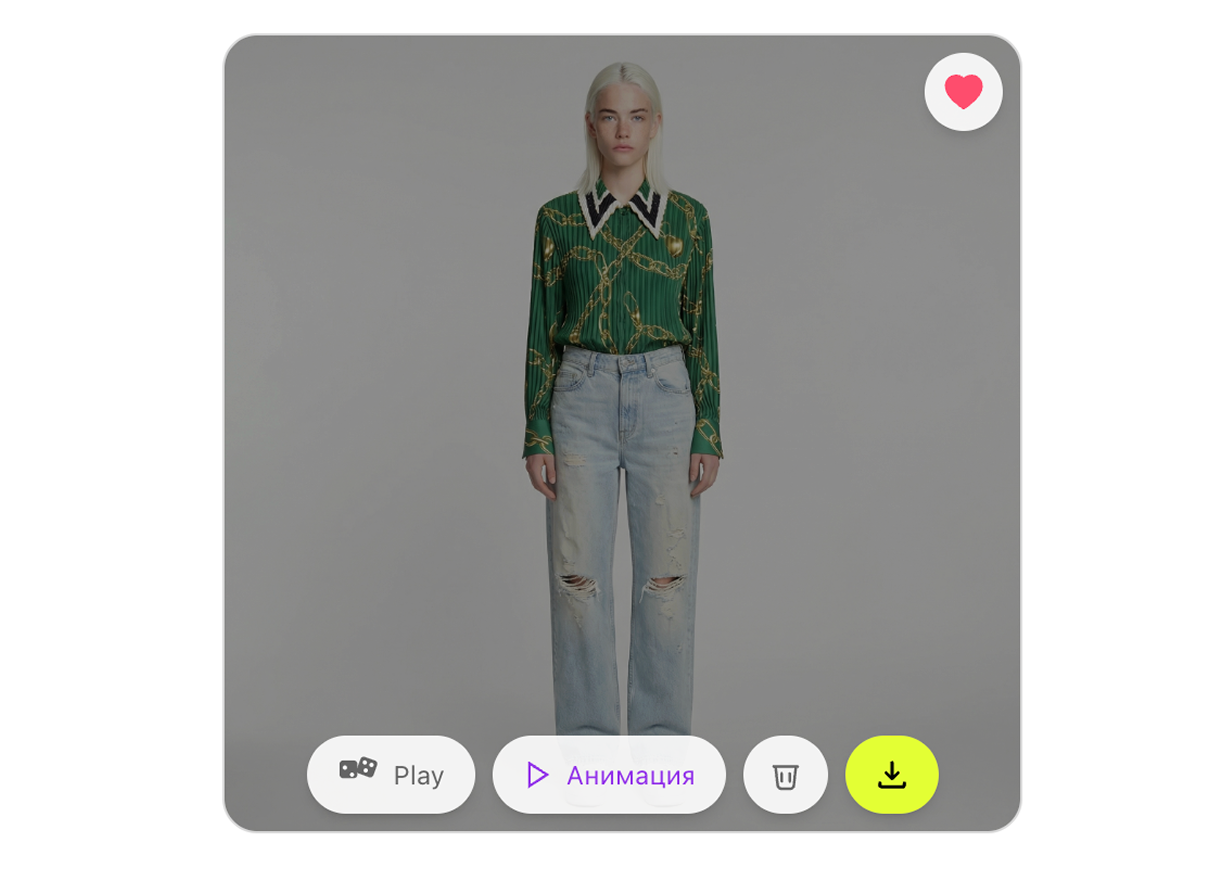Screen dimensions: 1224x872
Task: Delete the image with trash icon
Action: (785, 775)
